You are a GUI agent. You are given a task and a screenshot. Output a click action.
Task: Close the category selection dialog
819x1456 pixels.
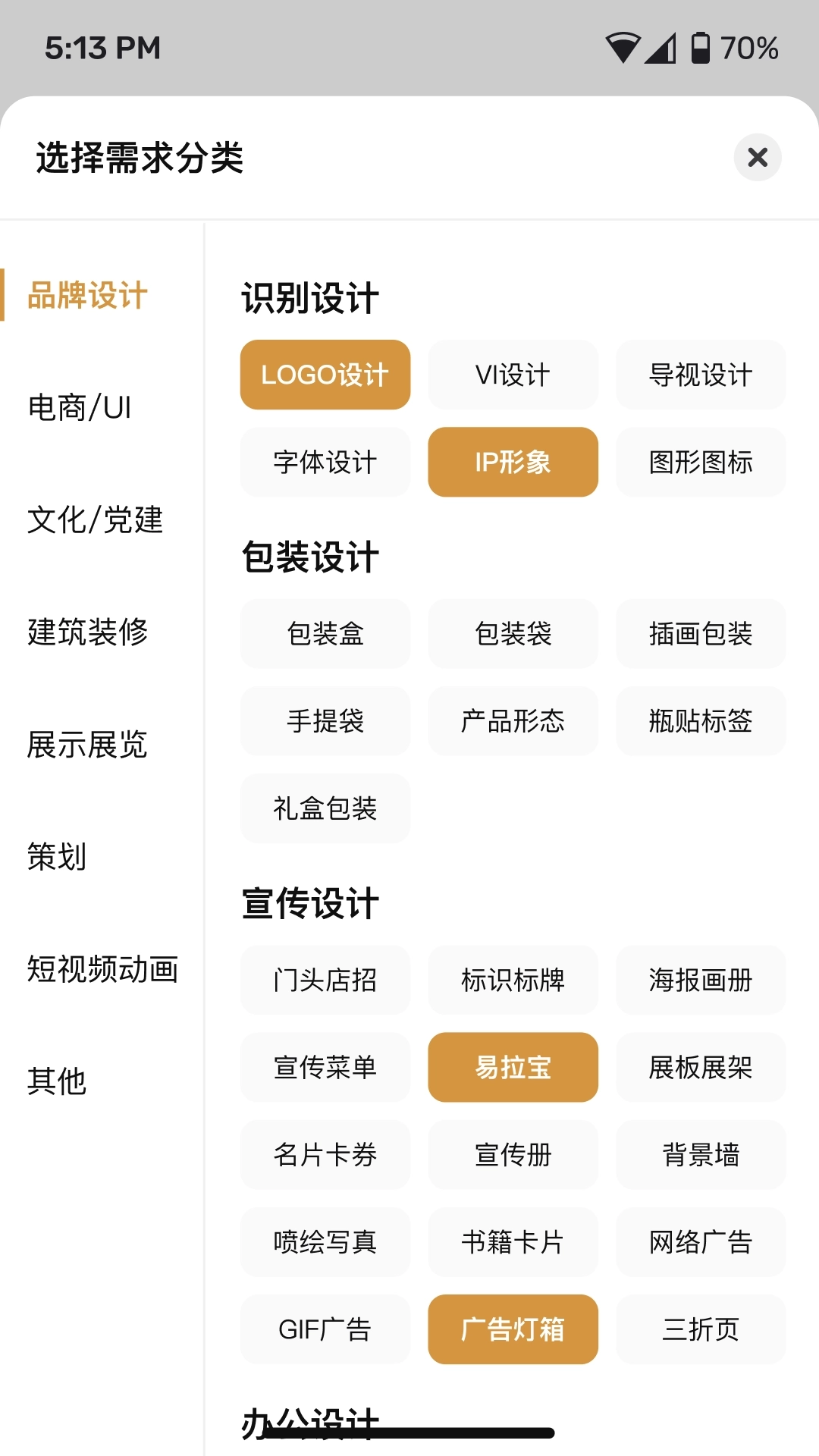(x=756, y=158)
